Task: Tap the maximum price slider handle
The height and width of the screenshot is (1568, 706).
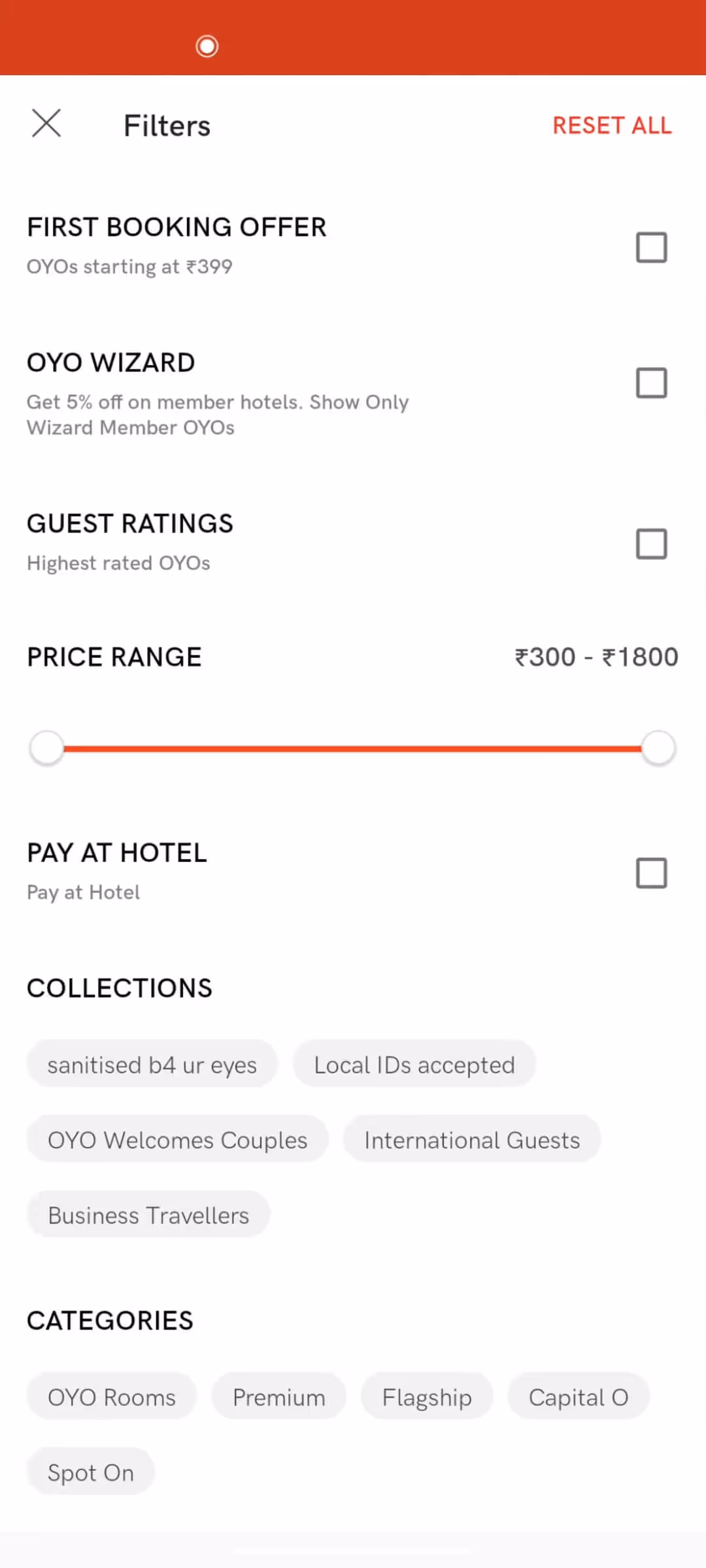Action: click(x=658, y=748)
